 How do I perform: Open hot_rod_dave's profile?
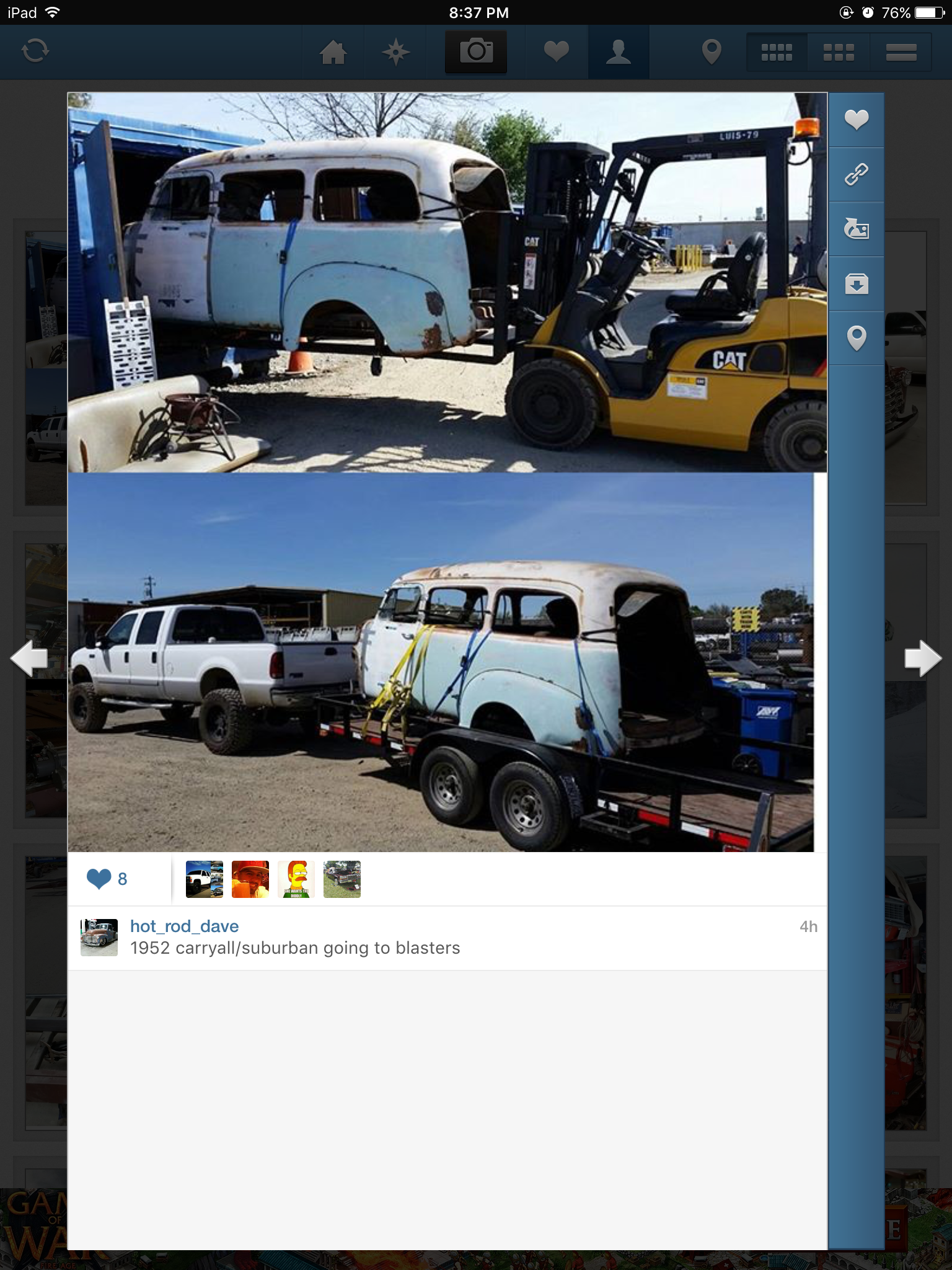[x=184, y=926]
